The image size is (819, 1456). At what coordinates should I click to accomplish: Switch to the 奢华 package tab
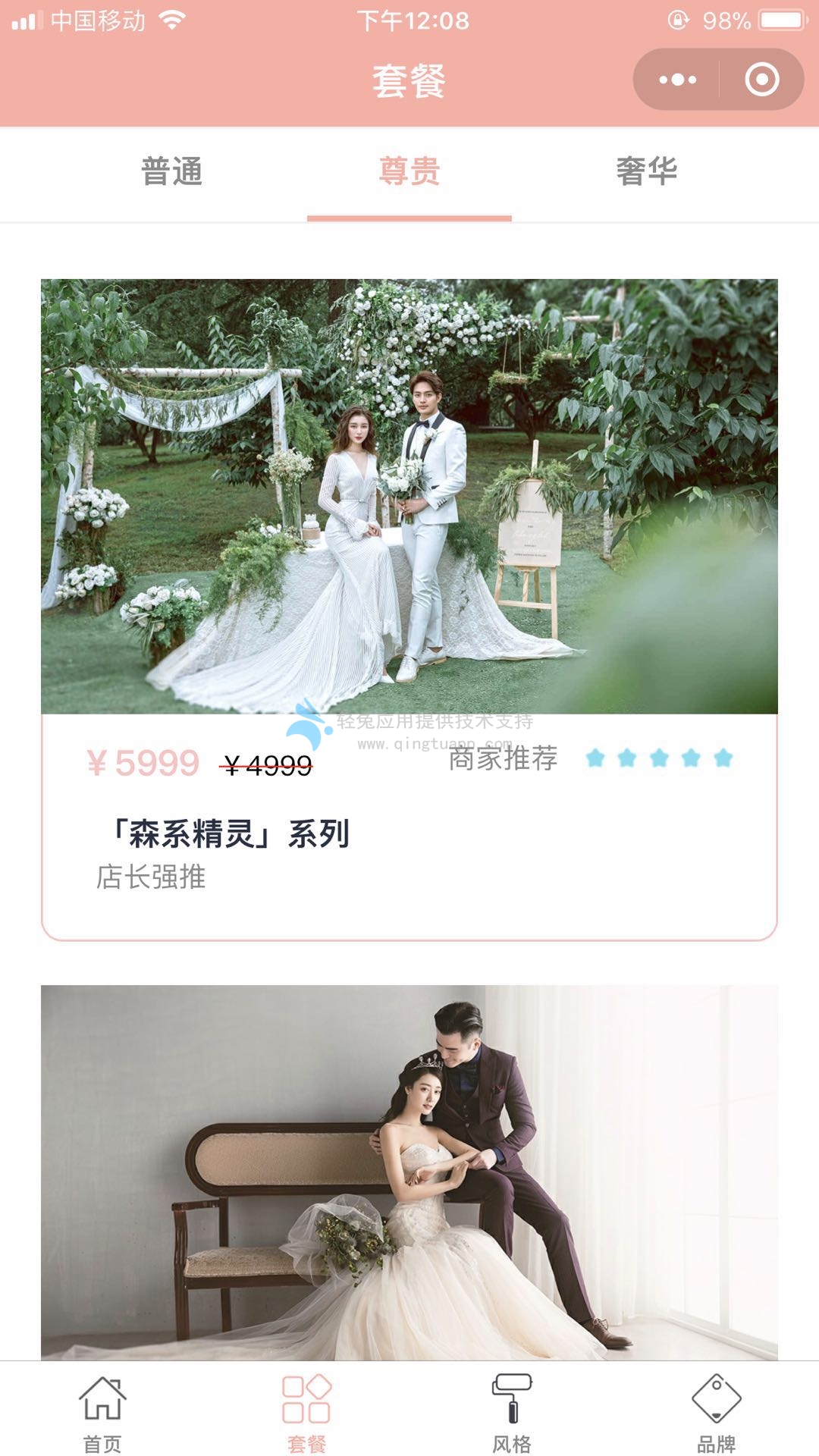646,171
